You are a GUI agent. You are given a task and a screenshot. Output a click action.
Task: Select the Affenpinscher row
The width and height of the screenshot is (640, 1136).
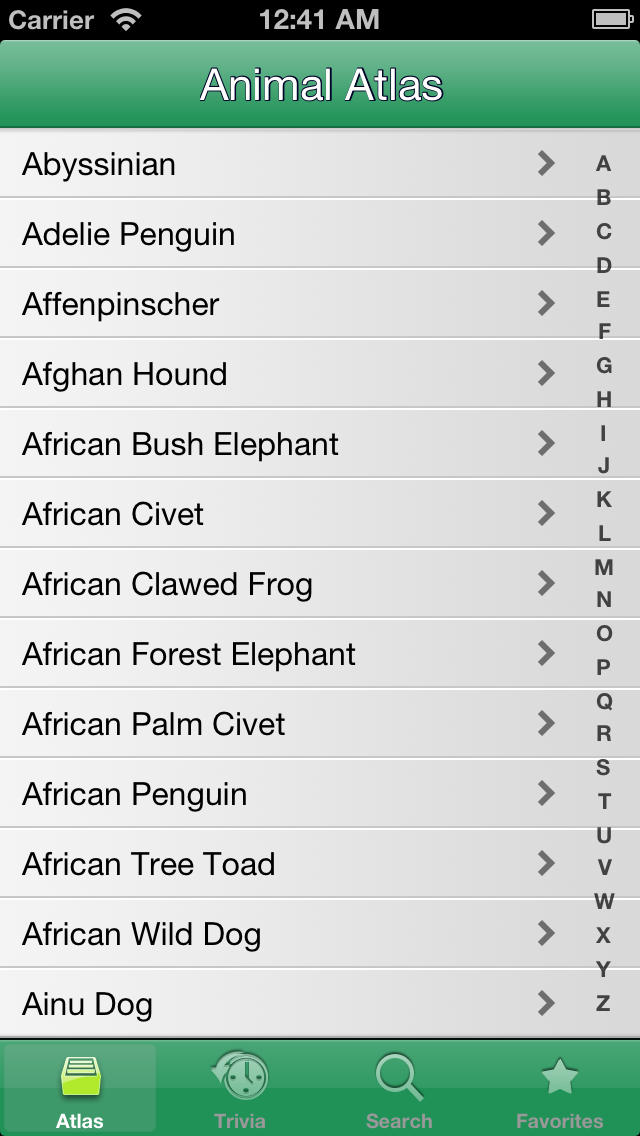point(290,304)
